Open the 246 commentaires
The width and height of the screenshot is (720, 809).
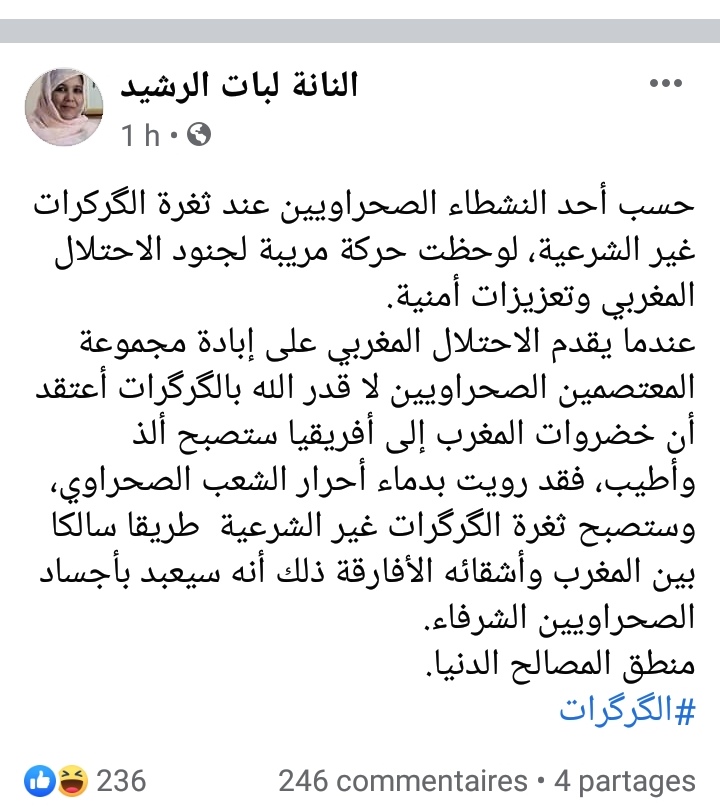(x=402, y=780)
